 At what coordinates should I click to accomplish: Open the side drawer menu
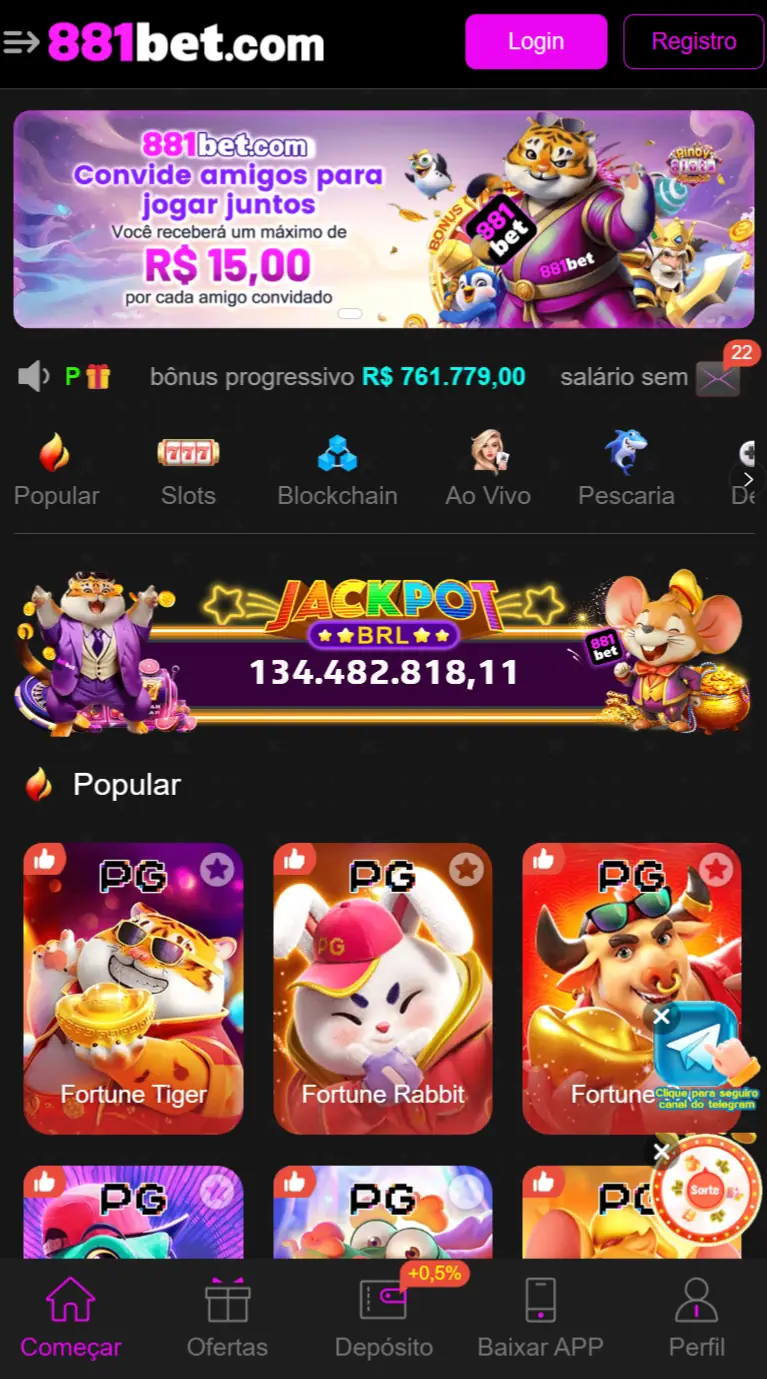click(20, 42)
